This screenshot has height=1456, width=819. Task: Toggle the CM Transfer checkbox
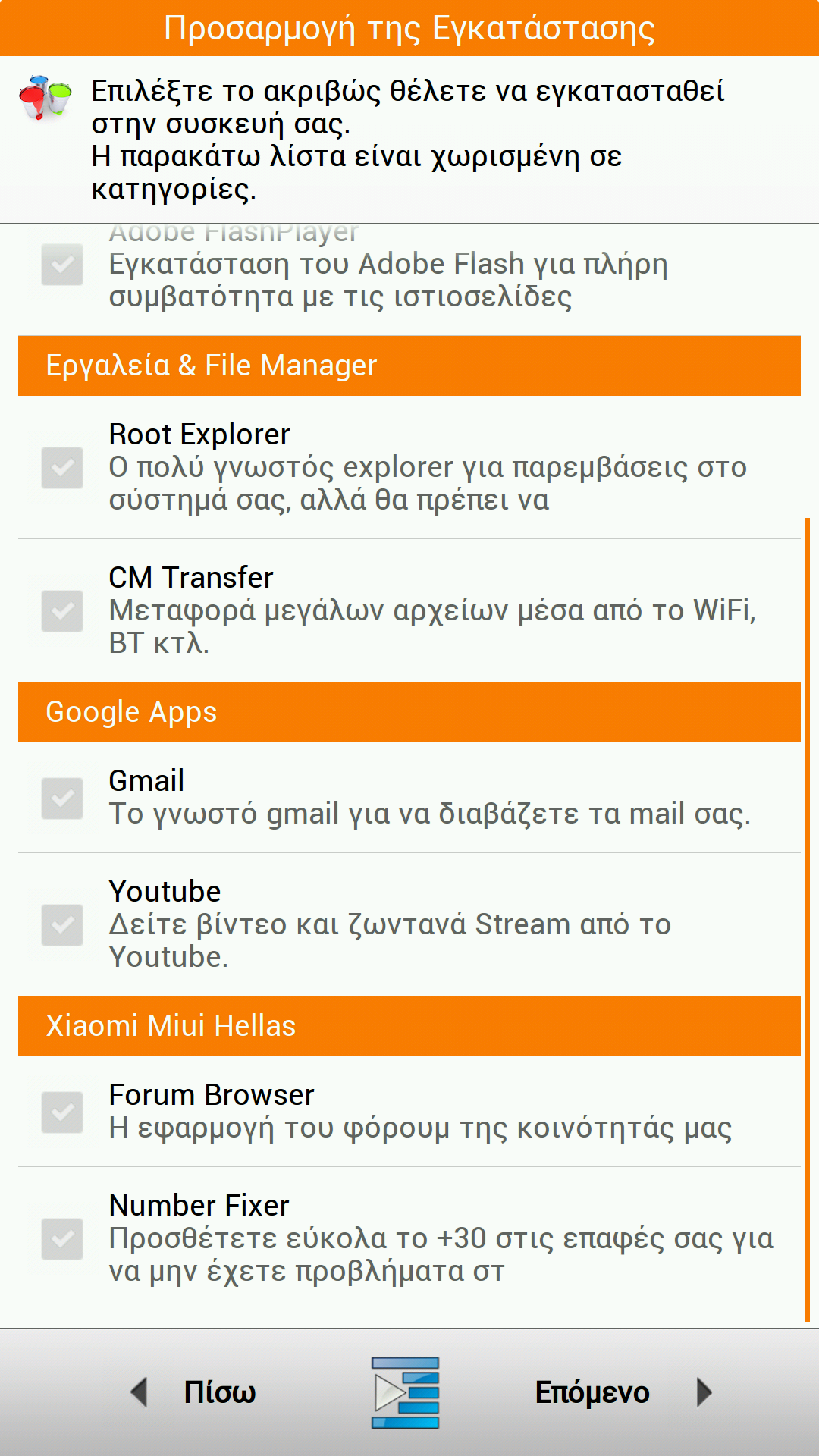62,611
